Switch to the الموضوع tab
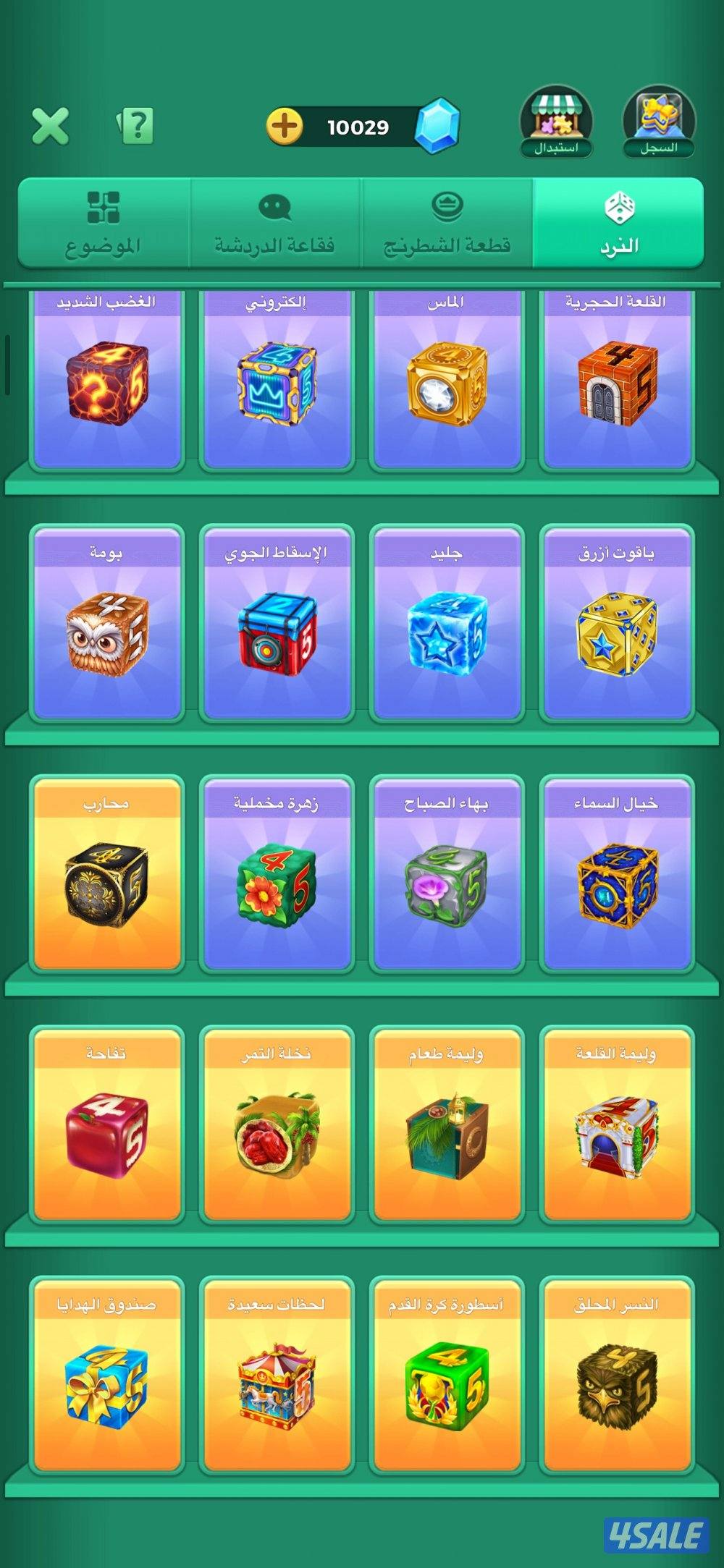The width and height of the screenshot is (724, 1568). pyautogui.click(x=104, y=224)
